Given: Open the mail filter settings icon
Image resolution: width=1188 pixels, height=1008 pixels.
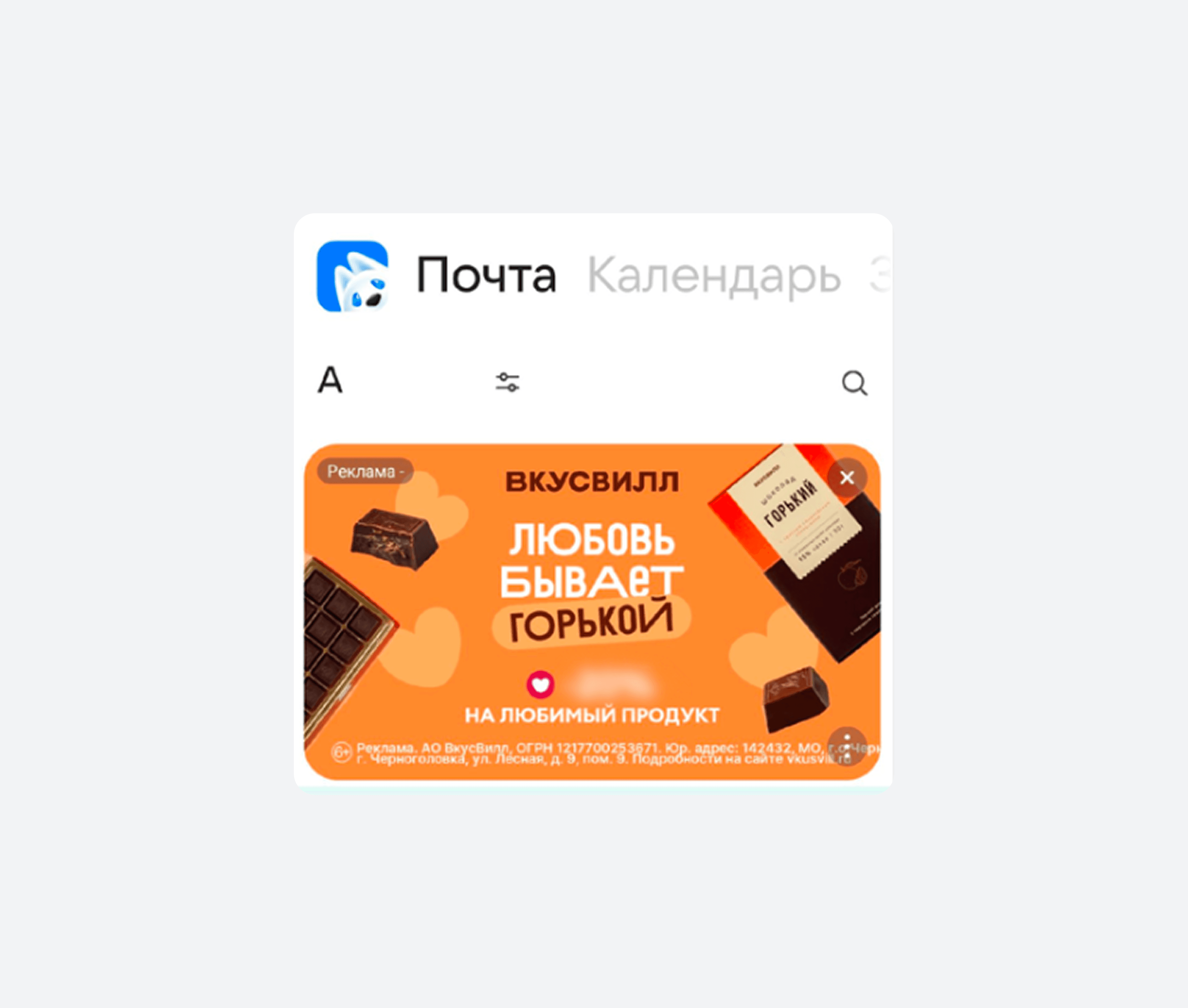Looking at the screenshot, I should pos(507,382).
